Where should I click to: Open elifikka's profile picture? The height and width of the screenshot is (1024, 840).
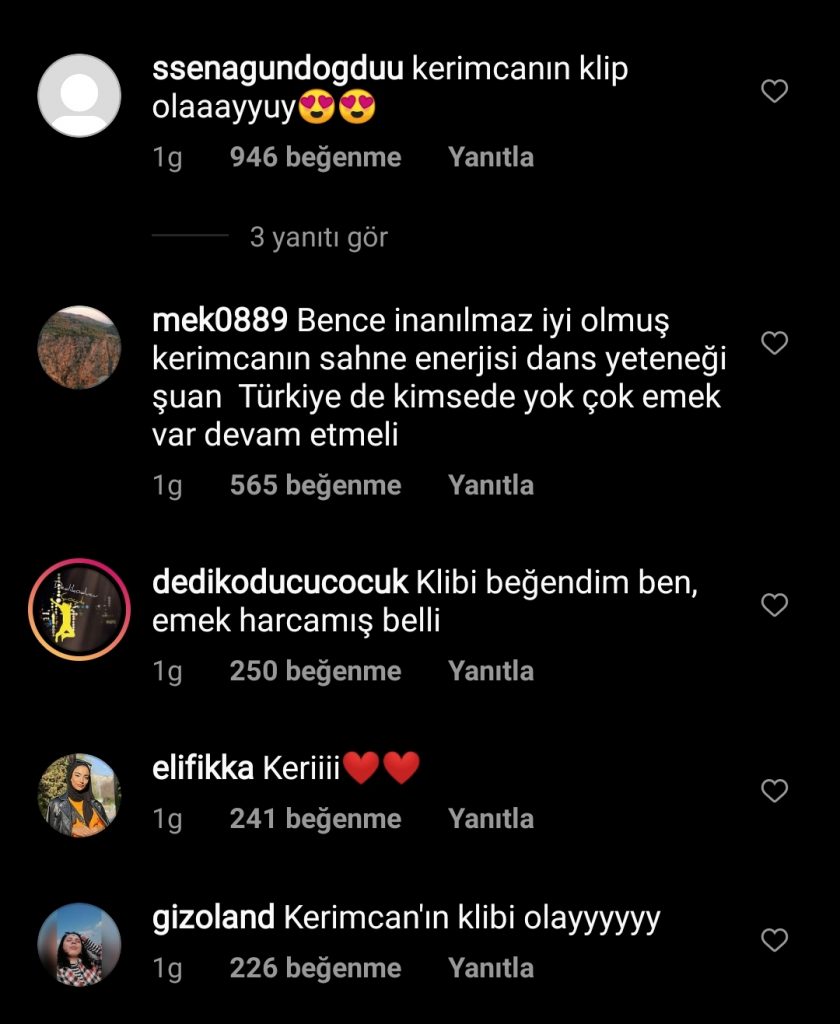pos(79,795)
